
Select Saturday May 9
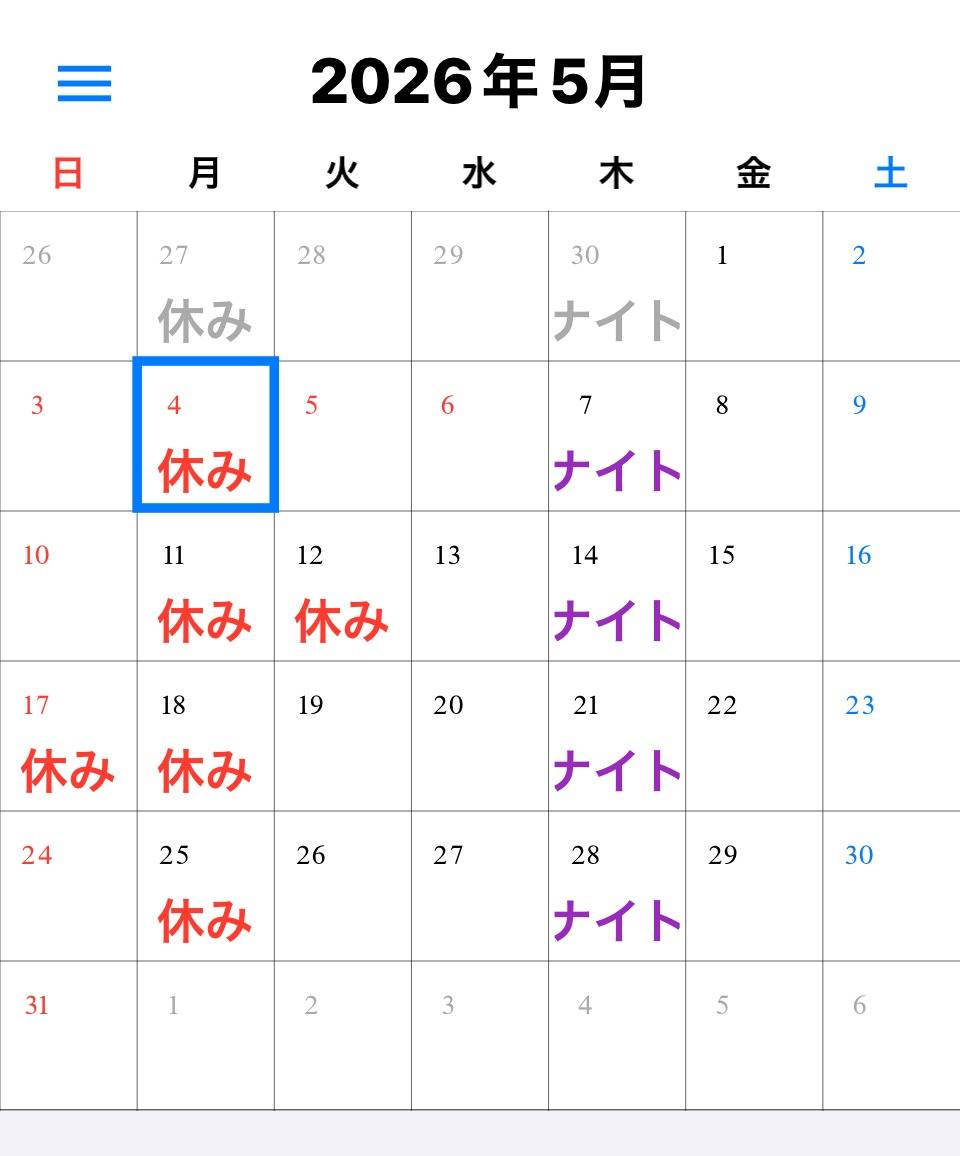pyautogui.click(x=891, y=437)
